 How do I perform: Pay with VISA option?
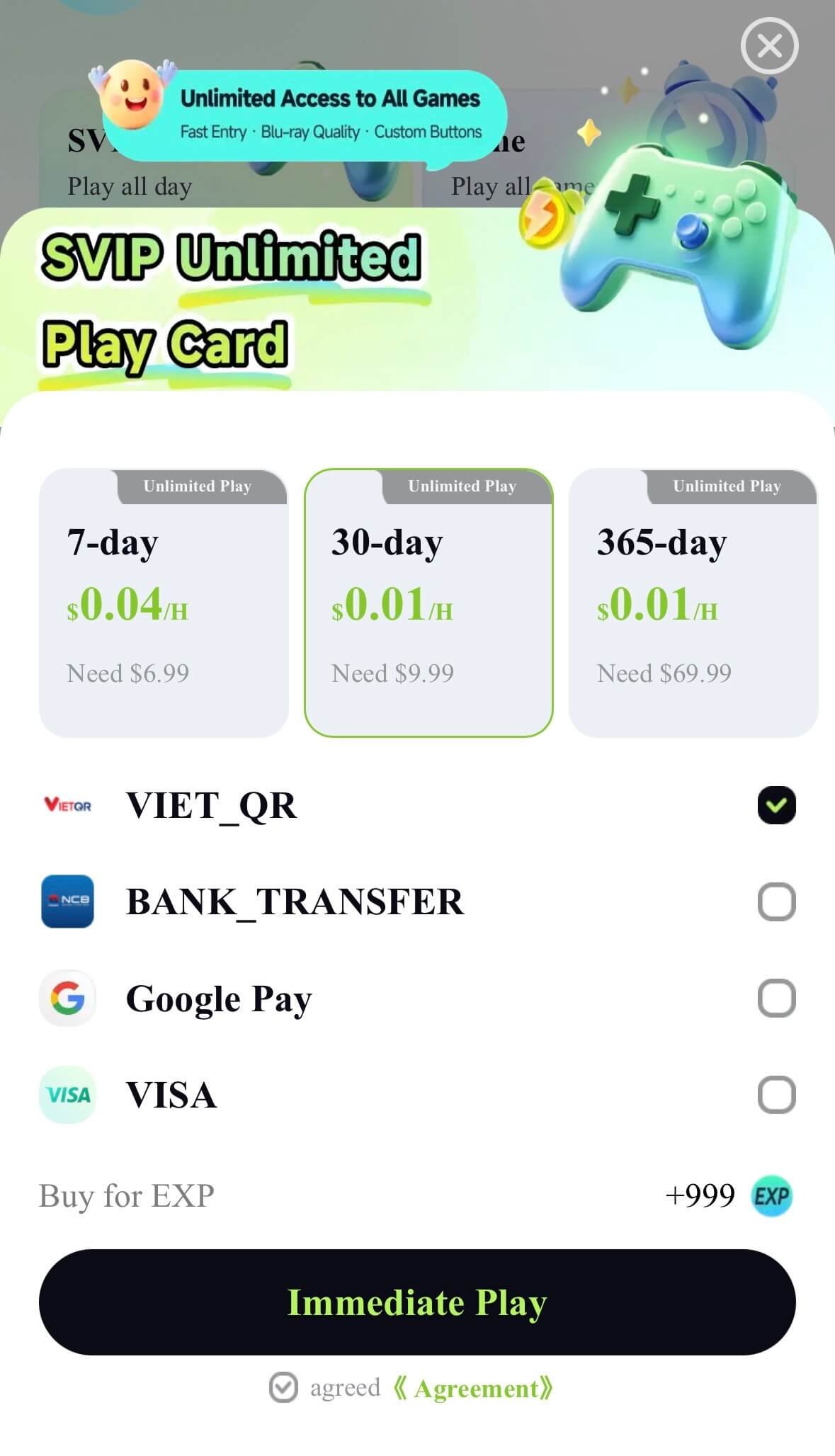(x=417, y=1095)
